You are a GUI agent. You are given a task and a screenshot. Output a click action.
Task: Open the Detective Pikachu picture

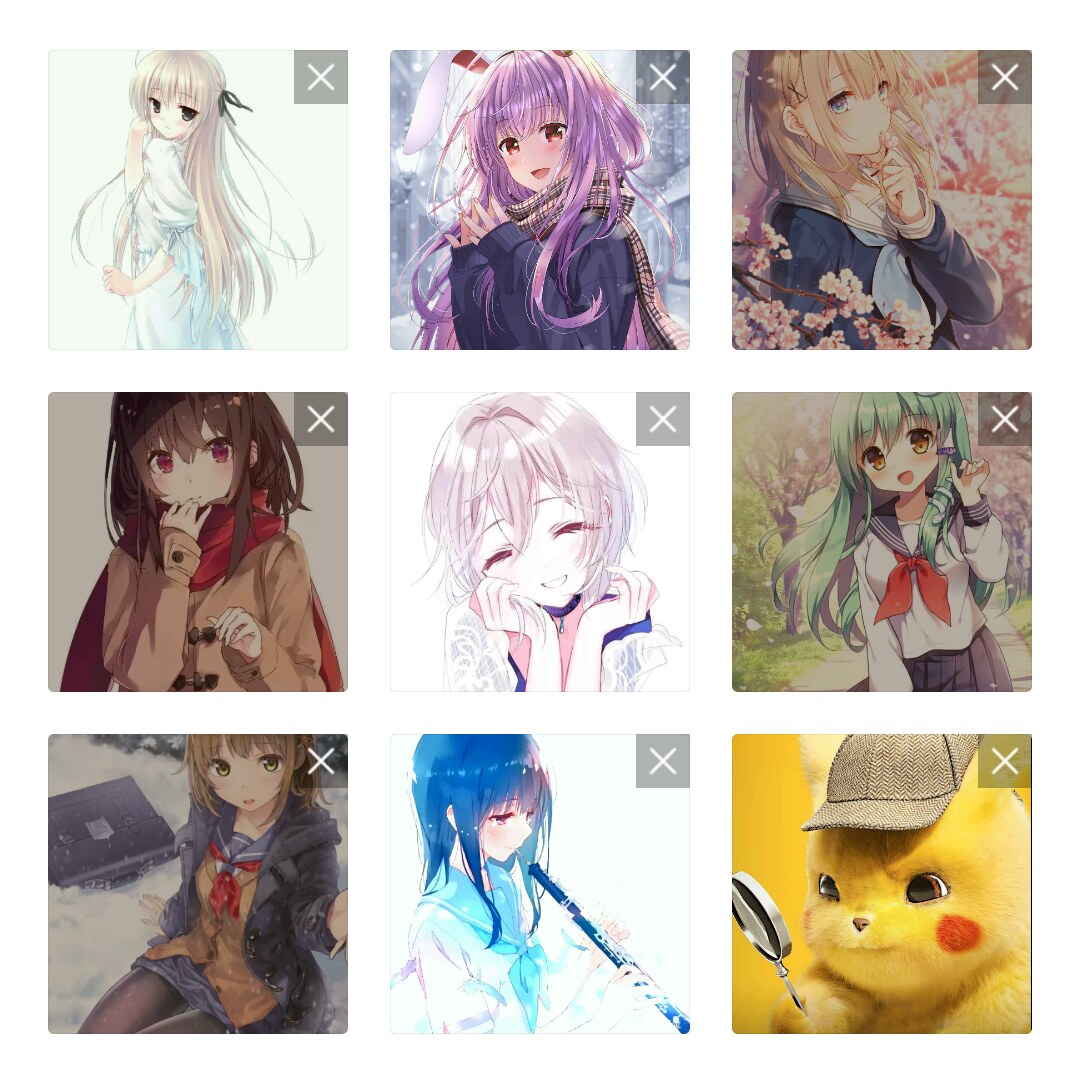pyautogui.click(x=880, y=900)
